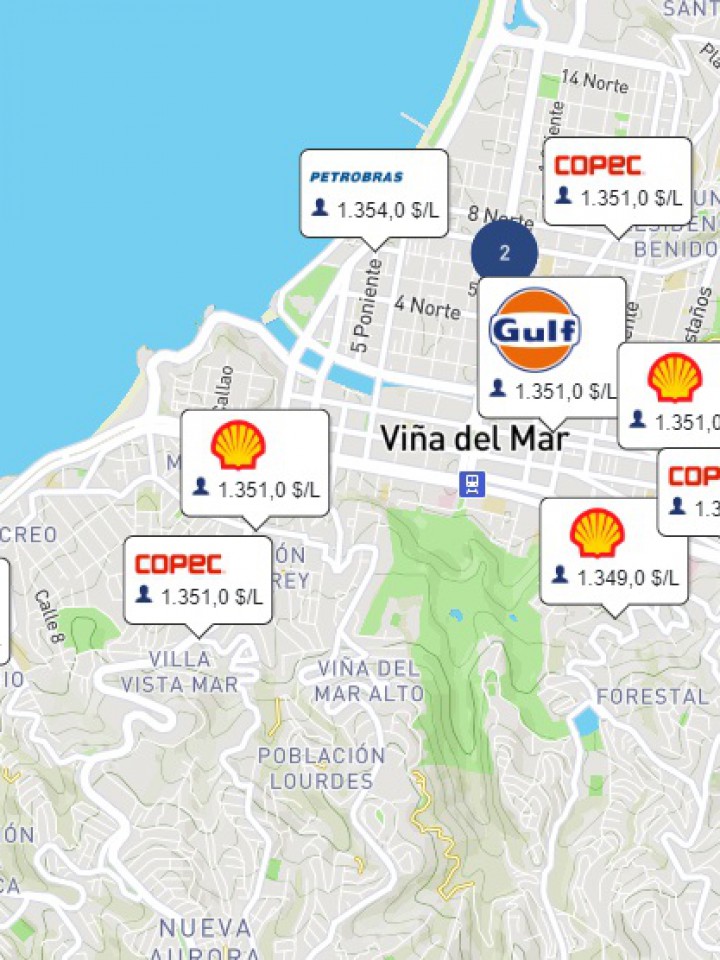The width and height of the screenshot is (720, 960).
Task: Open the Gulf station price card
Action: 551,346
